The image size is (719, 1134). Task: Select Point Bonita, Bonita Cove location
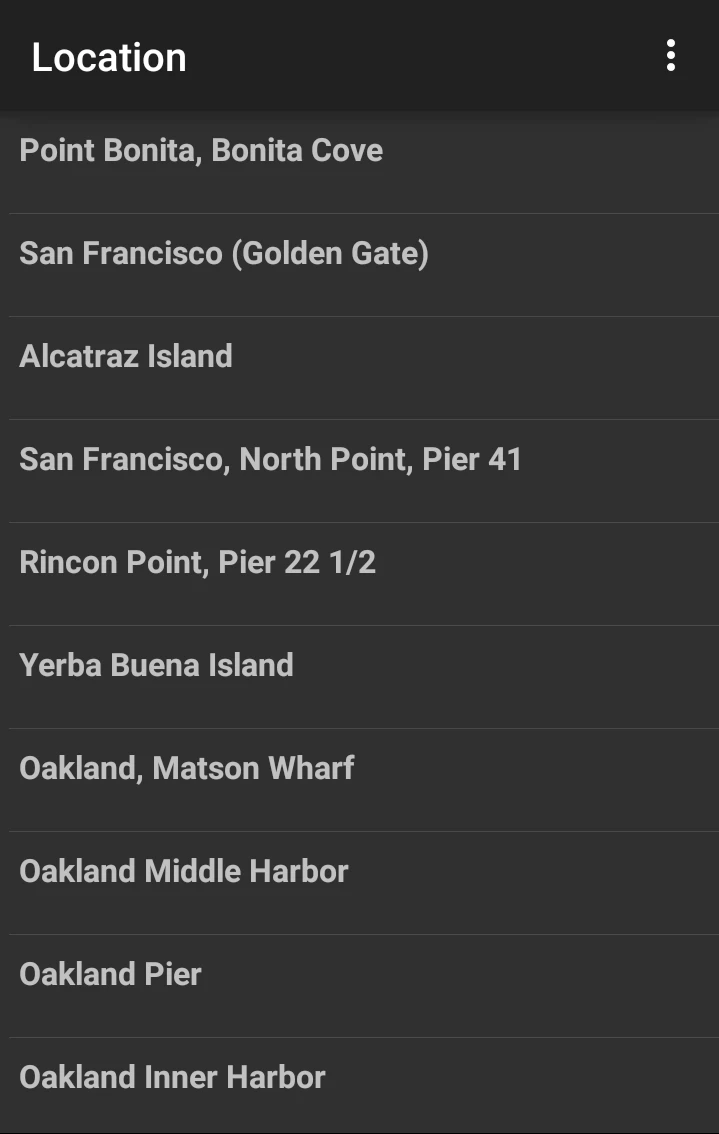click(x=201, y=151)
